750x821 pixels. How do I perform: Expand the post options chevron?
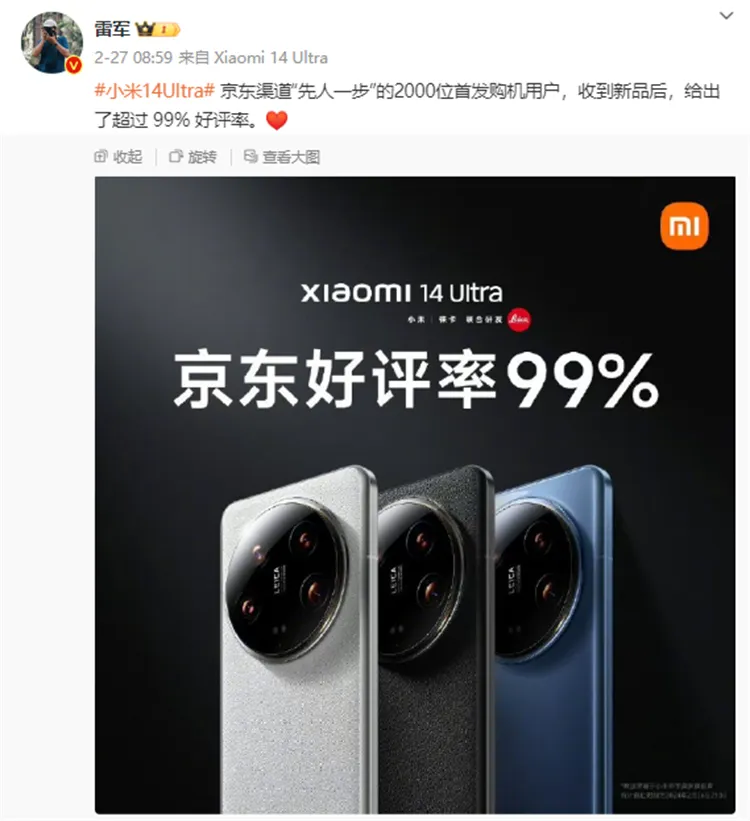[727, 15]
